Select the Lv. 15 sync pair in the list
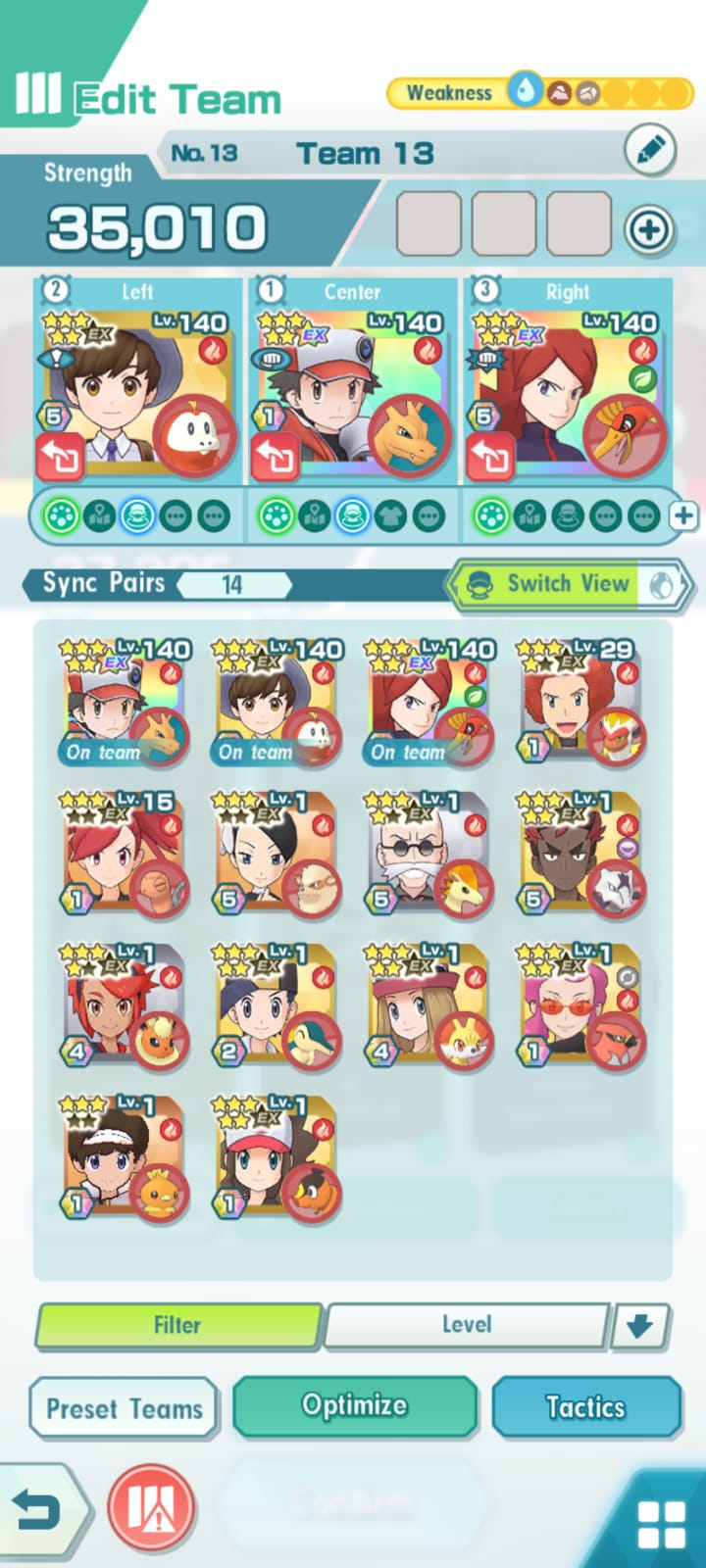This screenshot has height=1568, width=706. pyautogui.click(x=124, y=855)
